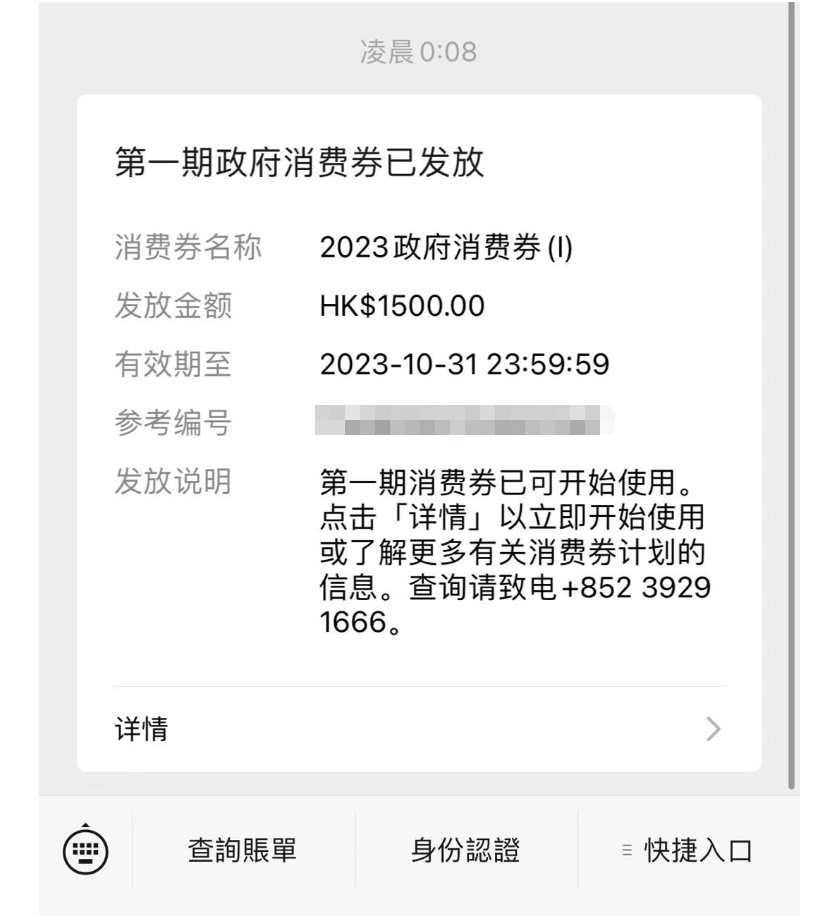The image size is (837, 916).
Task: Open 详情 for the consumption voucher
Action: coord(418,729)
